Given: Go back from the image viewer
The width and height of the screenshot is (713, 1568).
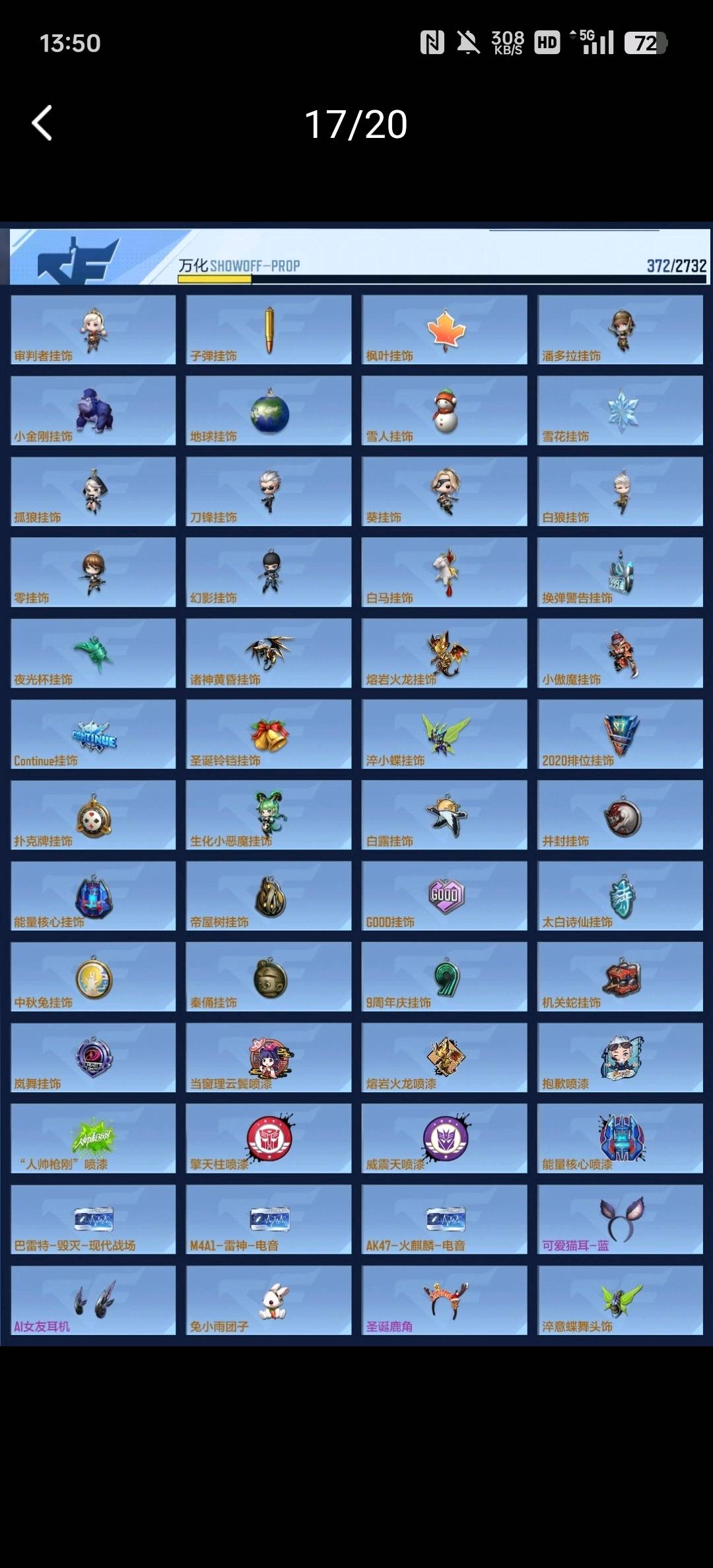Looking at the screenshot, I should 42,123.
